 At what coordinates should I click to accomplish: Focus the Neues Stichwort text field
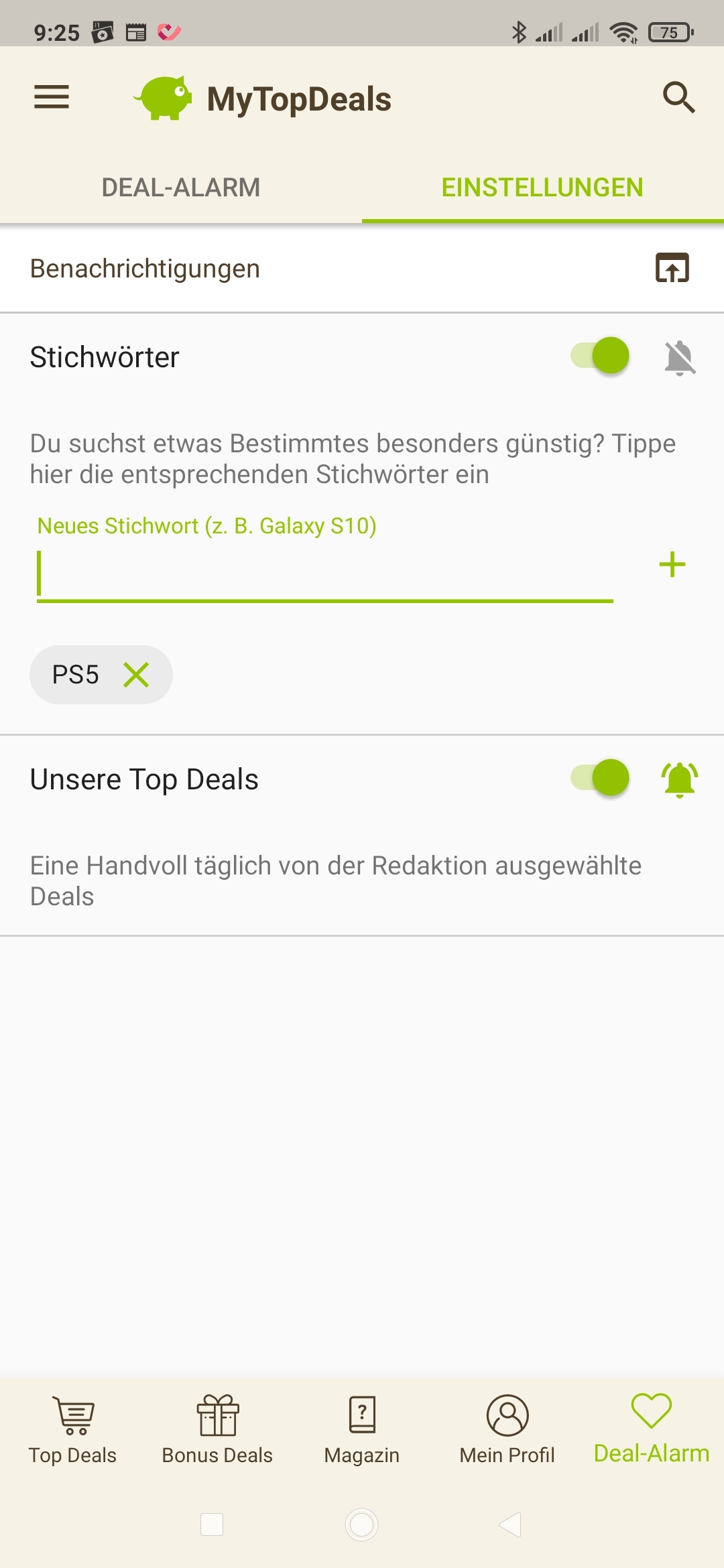[x=325, y=574]
